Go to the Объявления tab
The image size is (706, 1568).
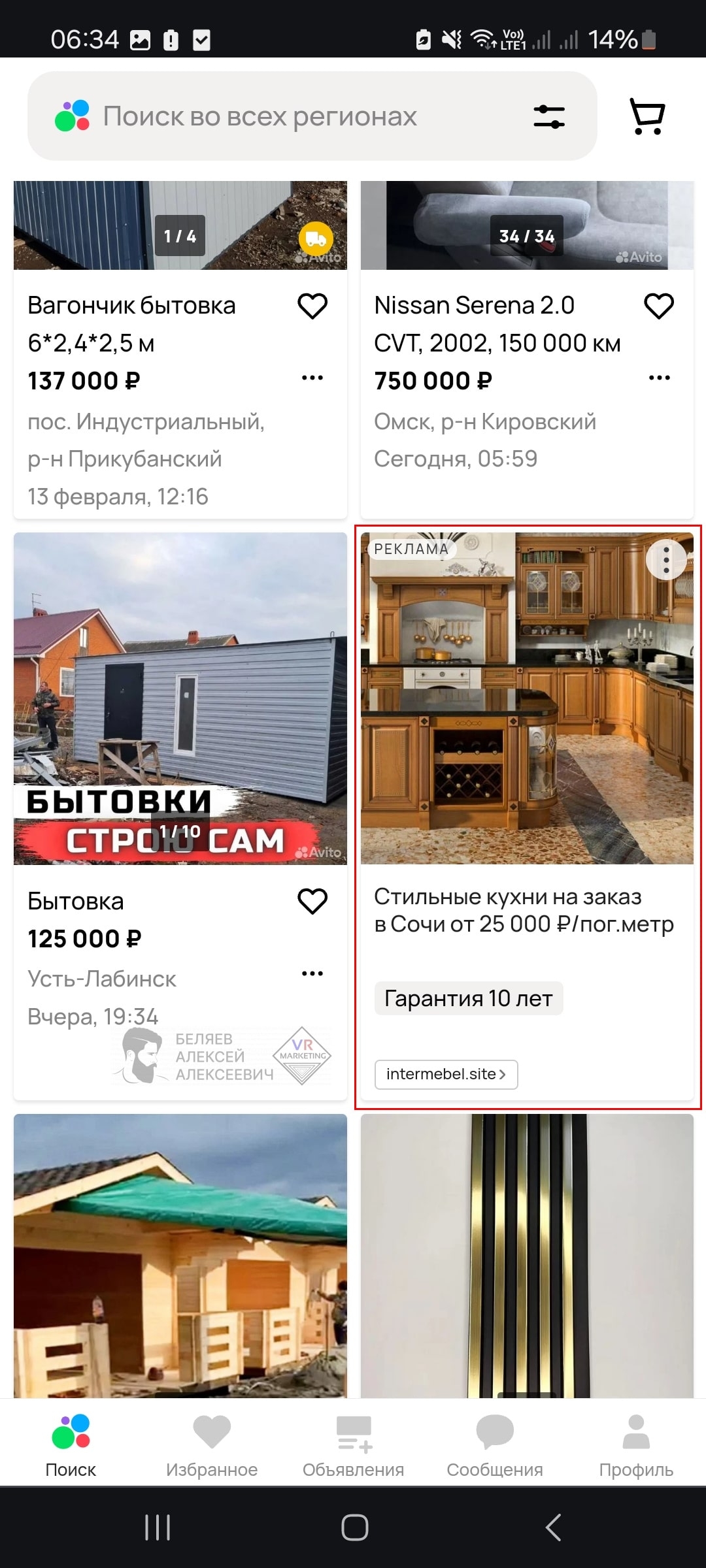point(353,1445)
